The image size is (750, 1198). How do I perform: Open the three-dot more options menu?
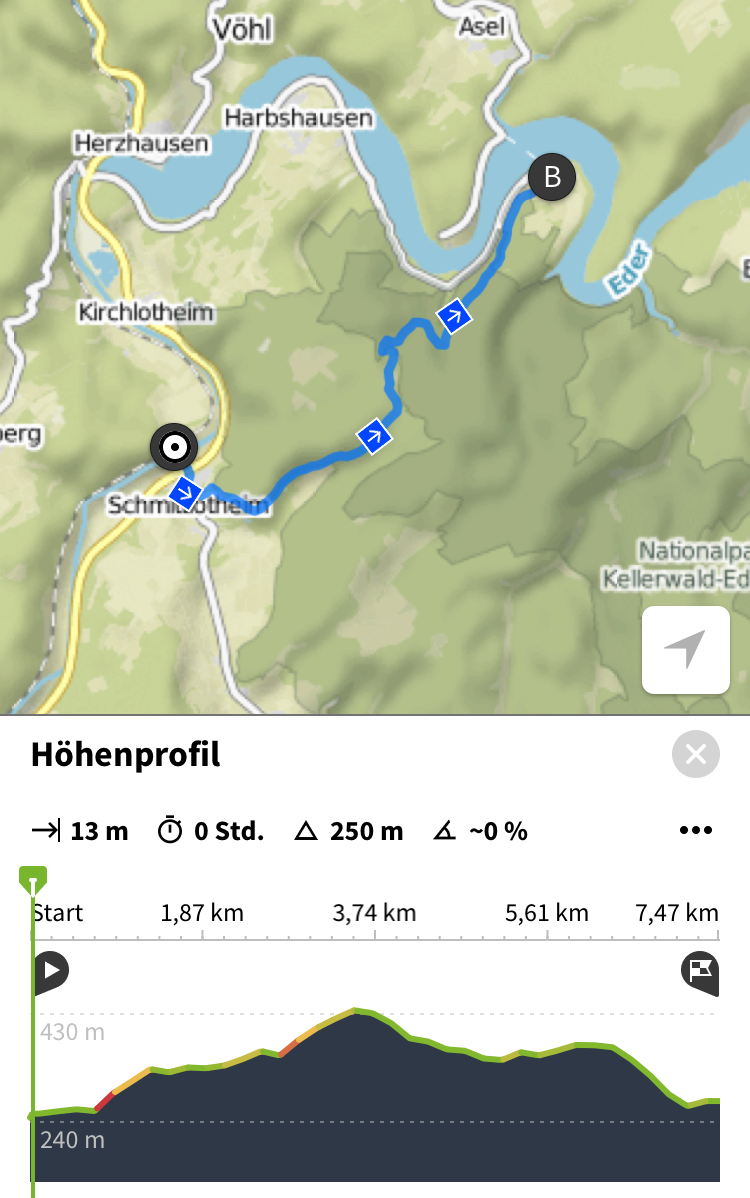pyautogui.click(x=695, y=830)
